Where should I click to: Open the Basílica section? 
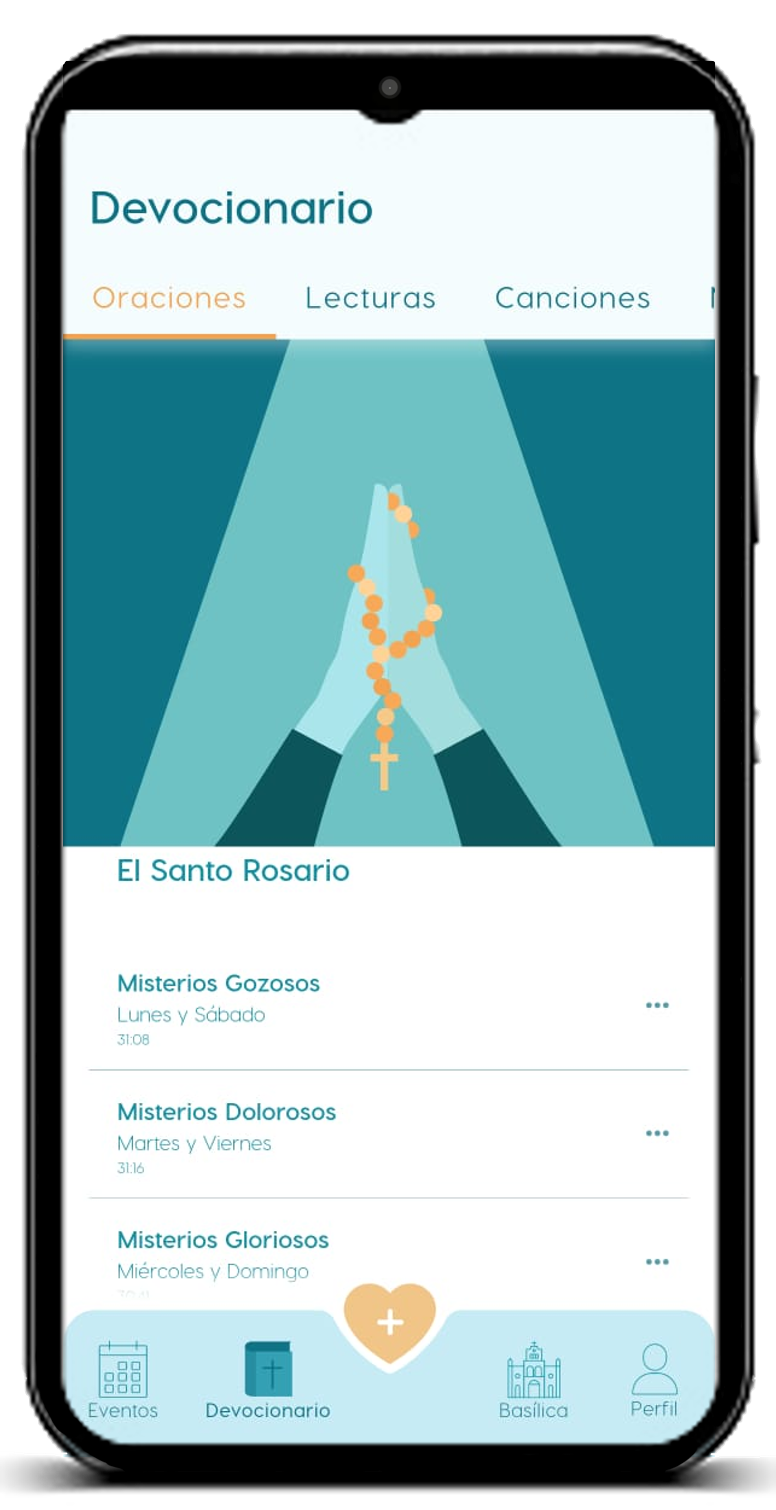click(x=533, y=1382)
